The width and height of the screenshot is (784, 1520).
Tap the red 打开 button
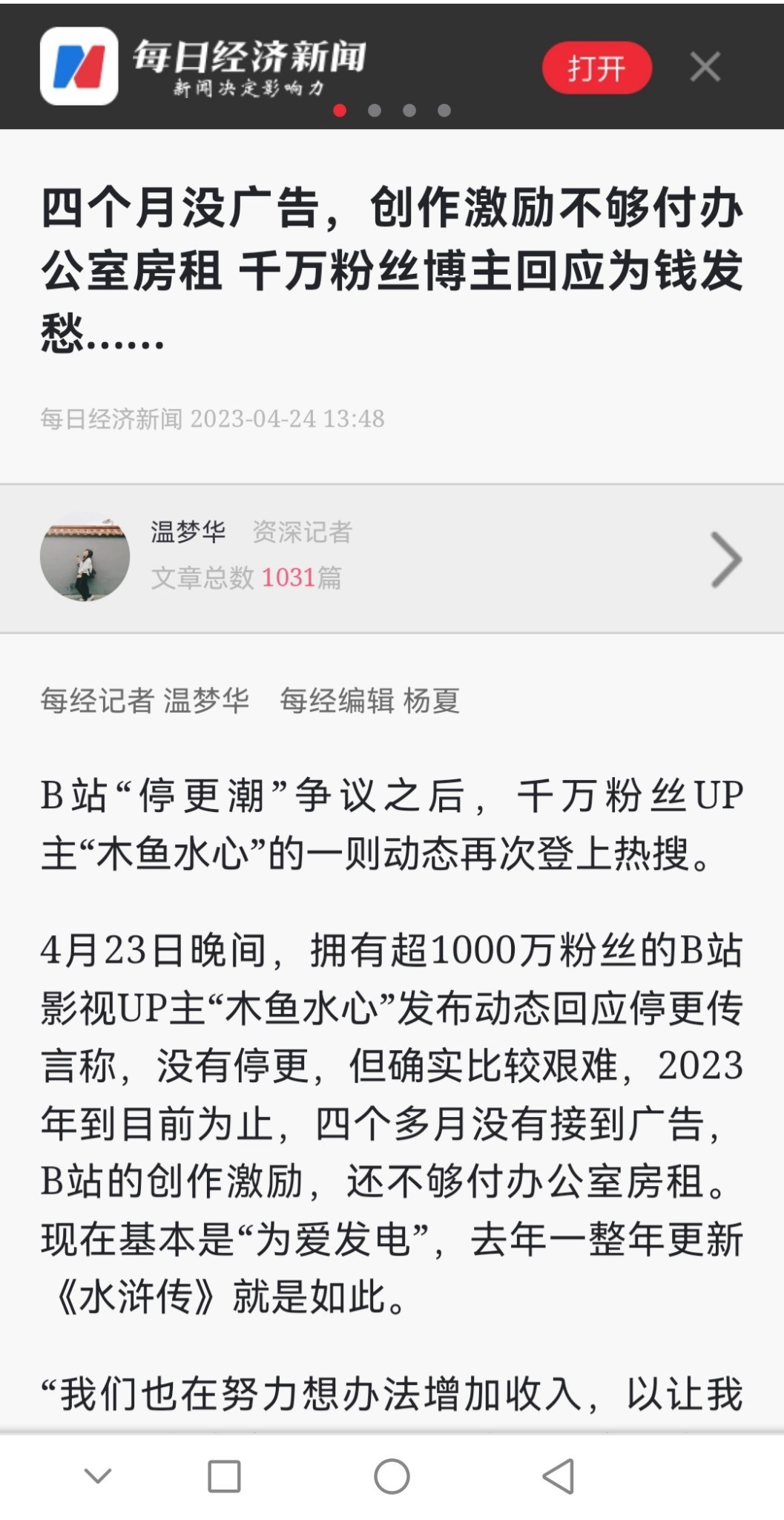(597, 68)
